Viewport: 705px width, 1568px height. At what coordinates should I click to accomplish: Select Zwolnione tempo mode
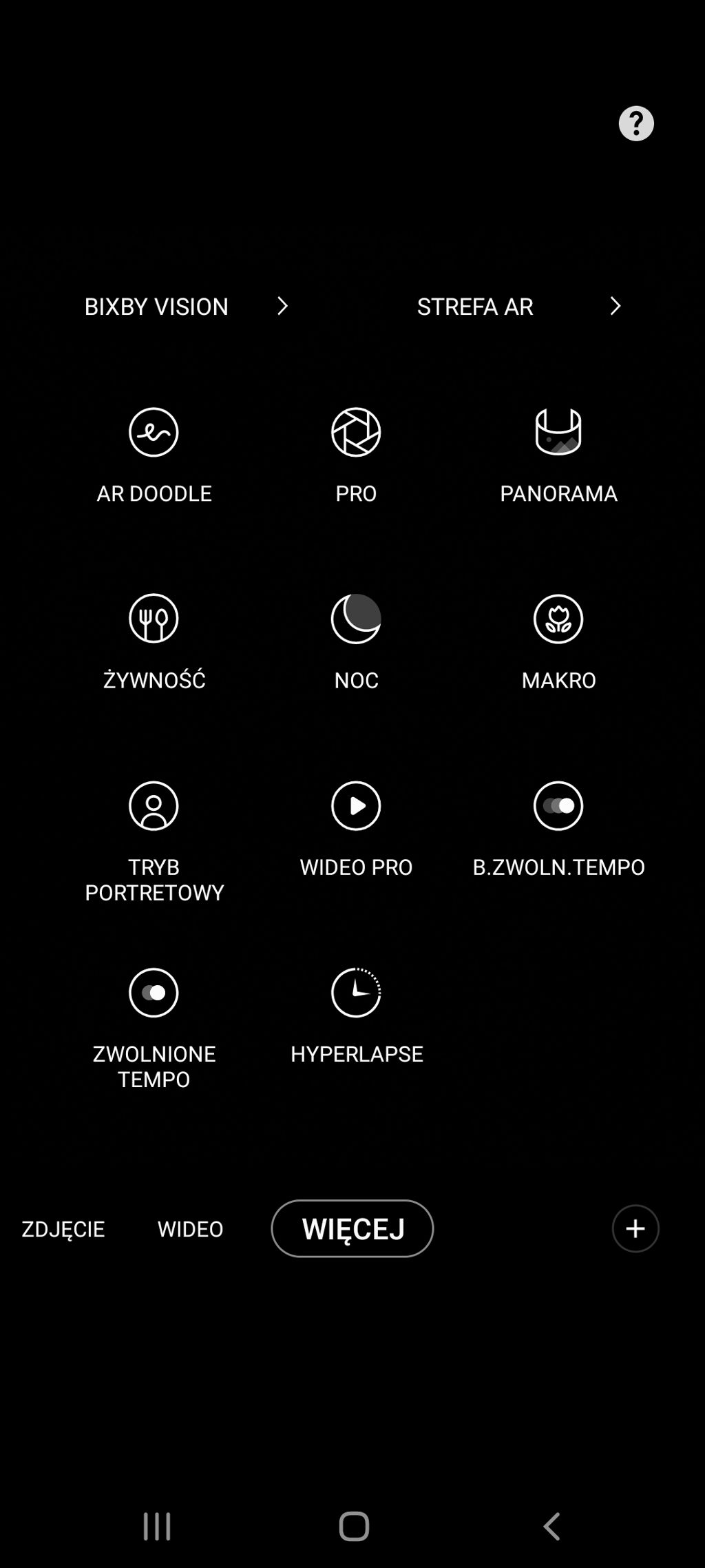pyautogui.click(x=154, y=993)
